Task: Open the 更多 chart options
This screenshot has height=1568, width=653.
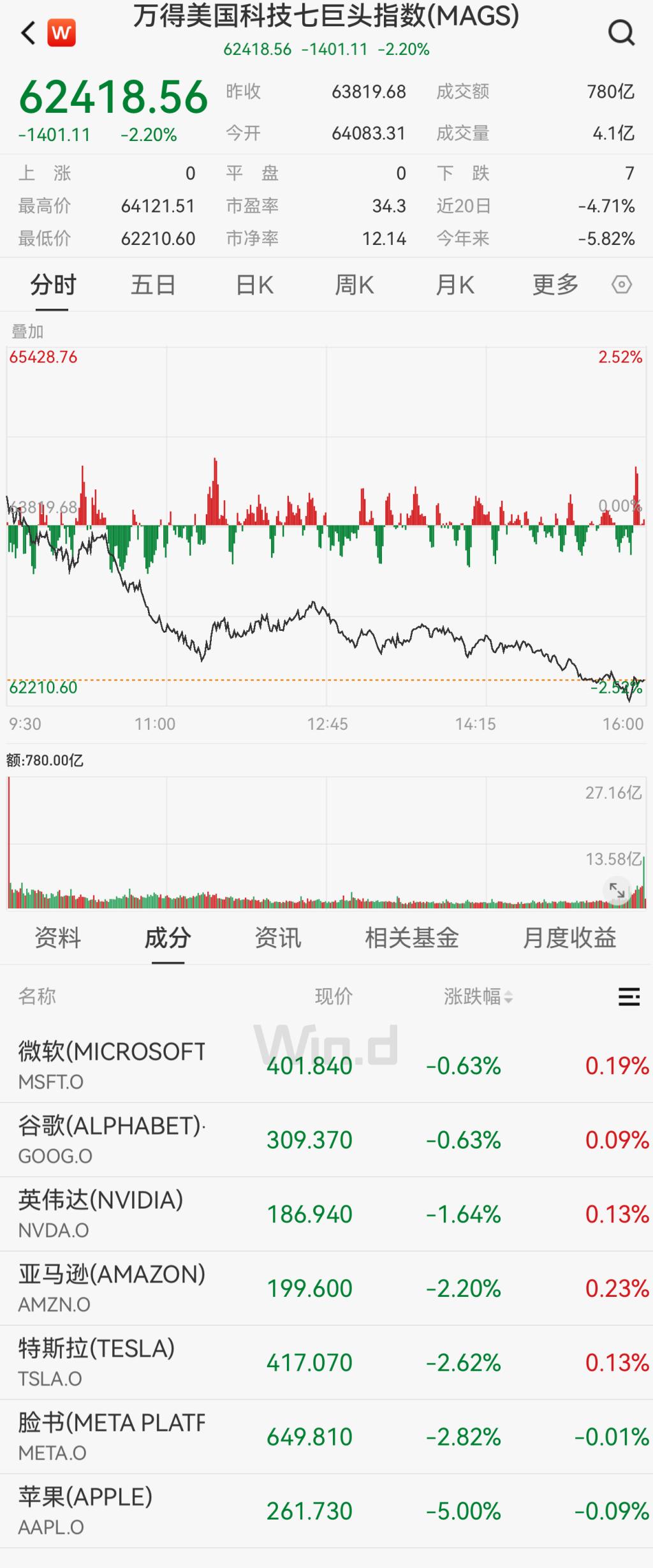Action: (x=555, y=285)
